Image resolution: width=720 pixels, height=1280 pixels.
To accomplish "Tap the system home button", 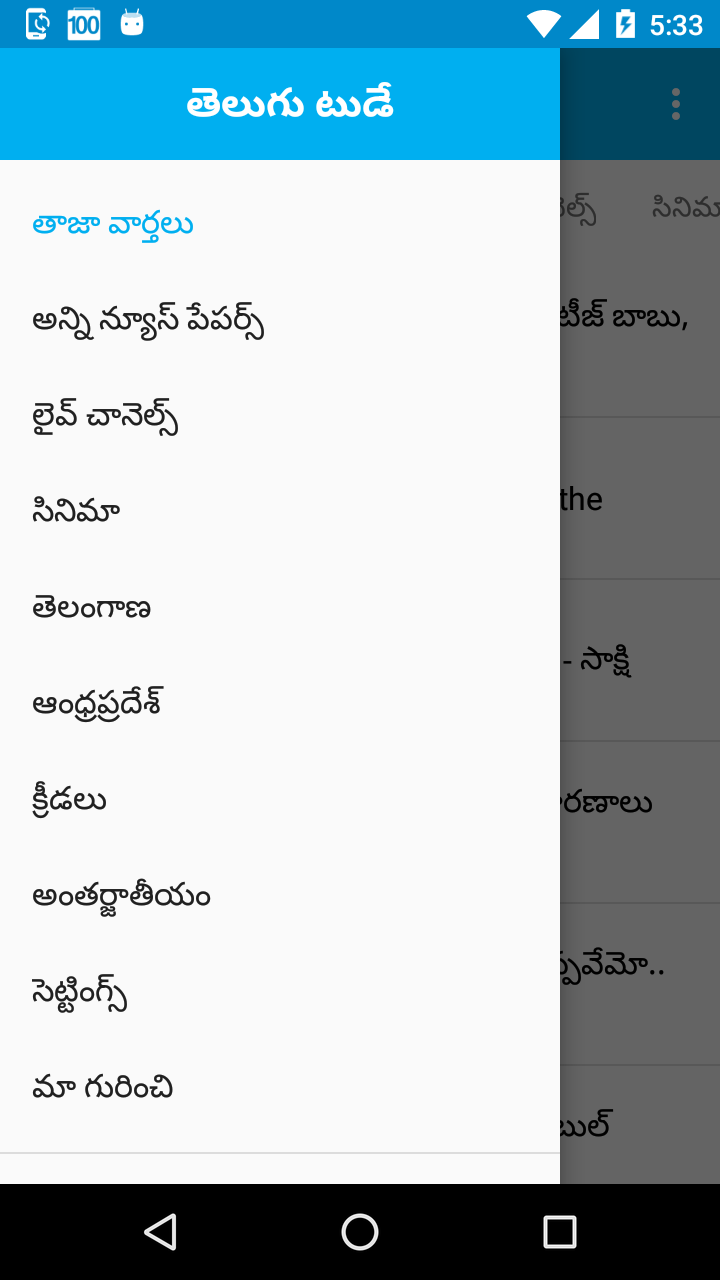I will (x=360, y=1232).
